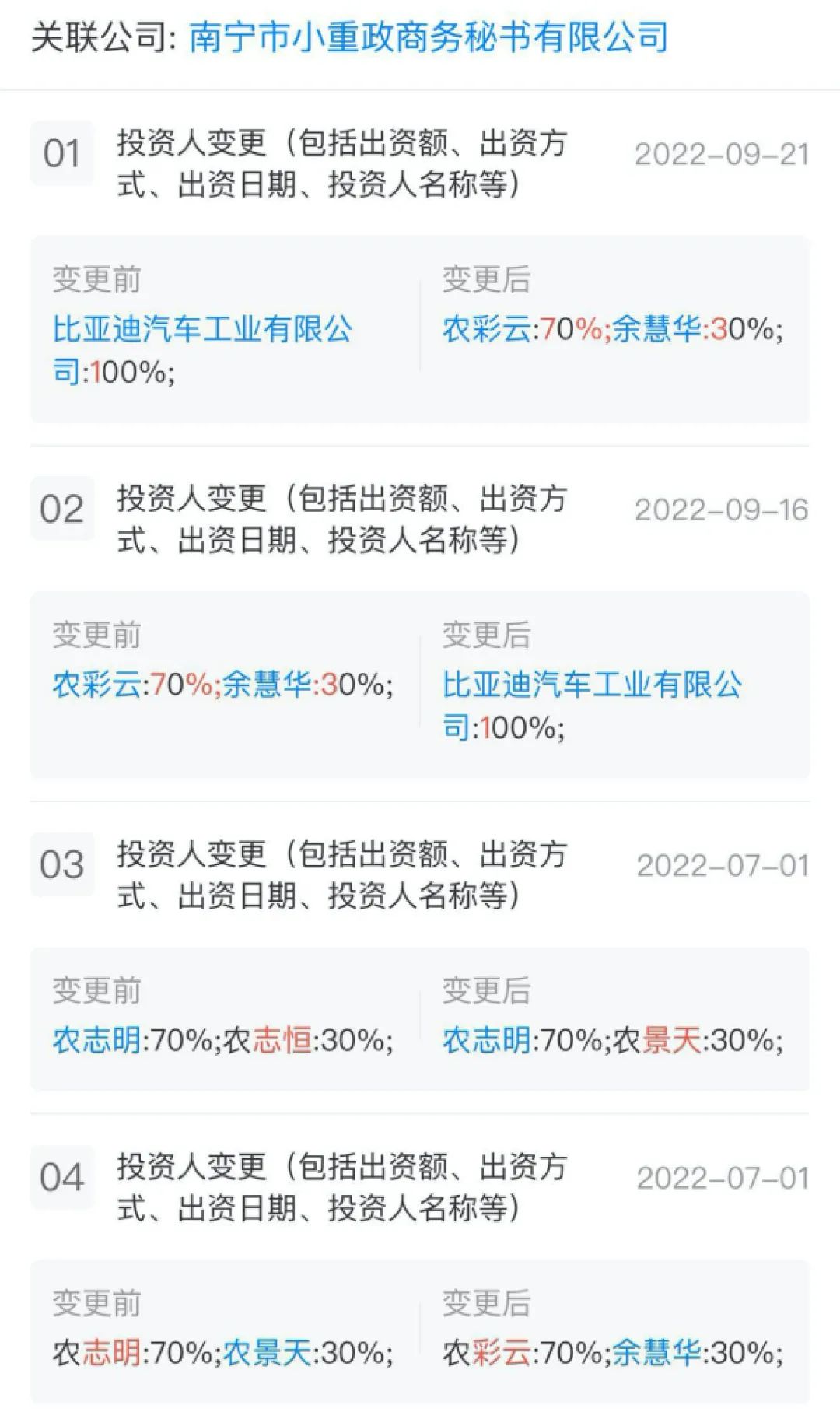Open 余慧华 in record 02 变更前
Image resolution: width=840 pixels, height=1412 pixels.
[x=267, y=685]
